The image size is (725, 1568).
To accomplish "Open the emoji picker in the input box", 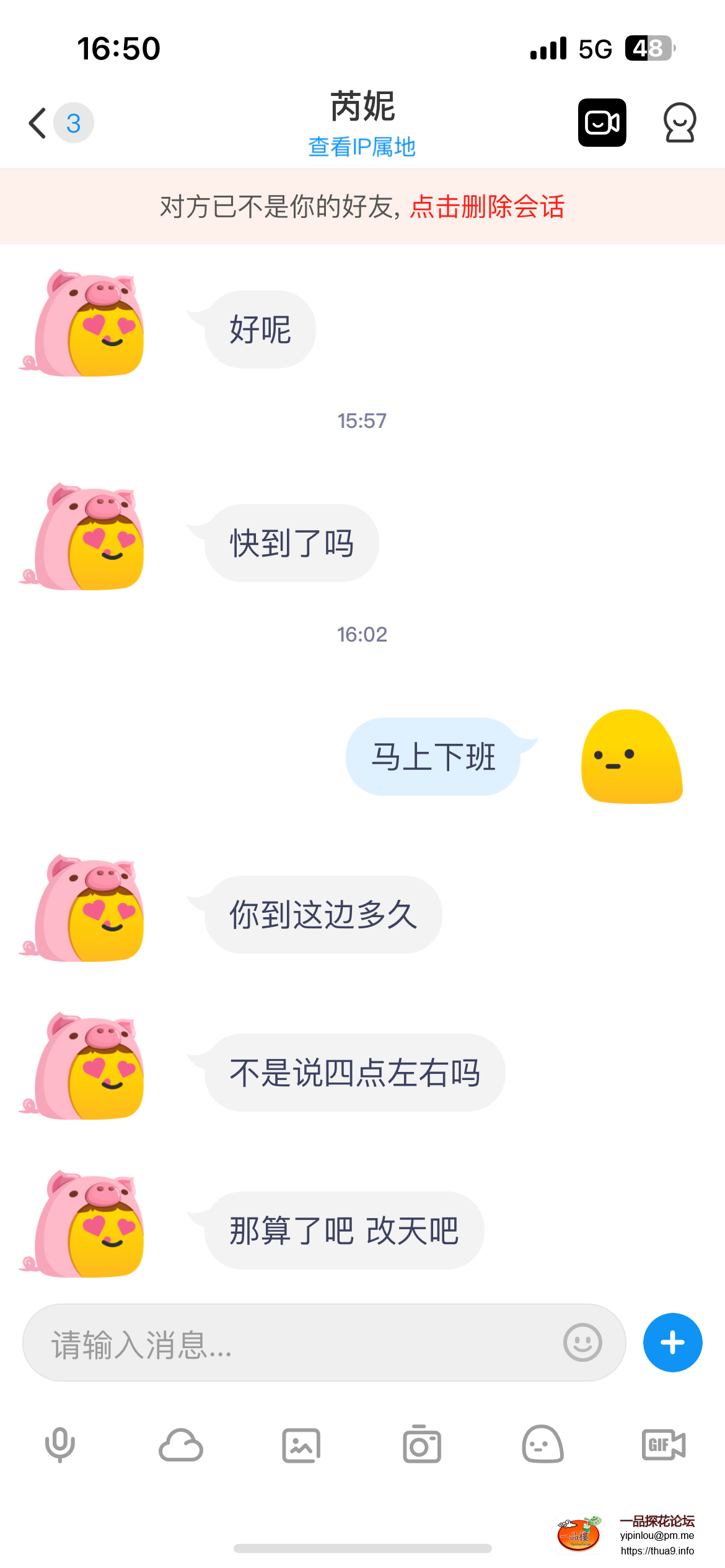I will tap(582, 1343).
